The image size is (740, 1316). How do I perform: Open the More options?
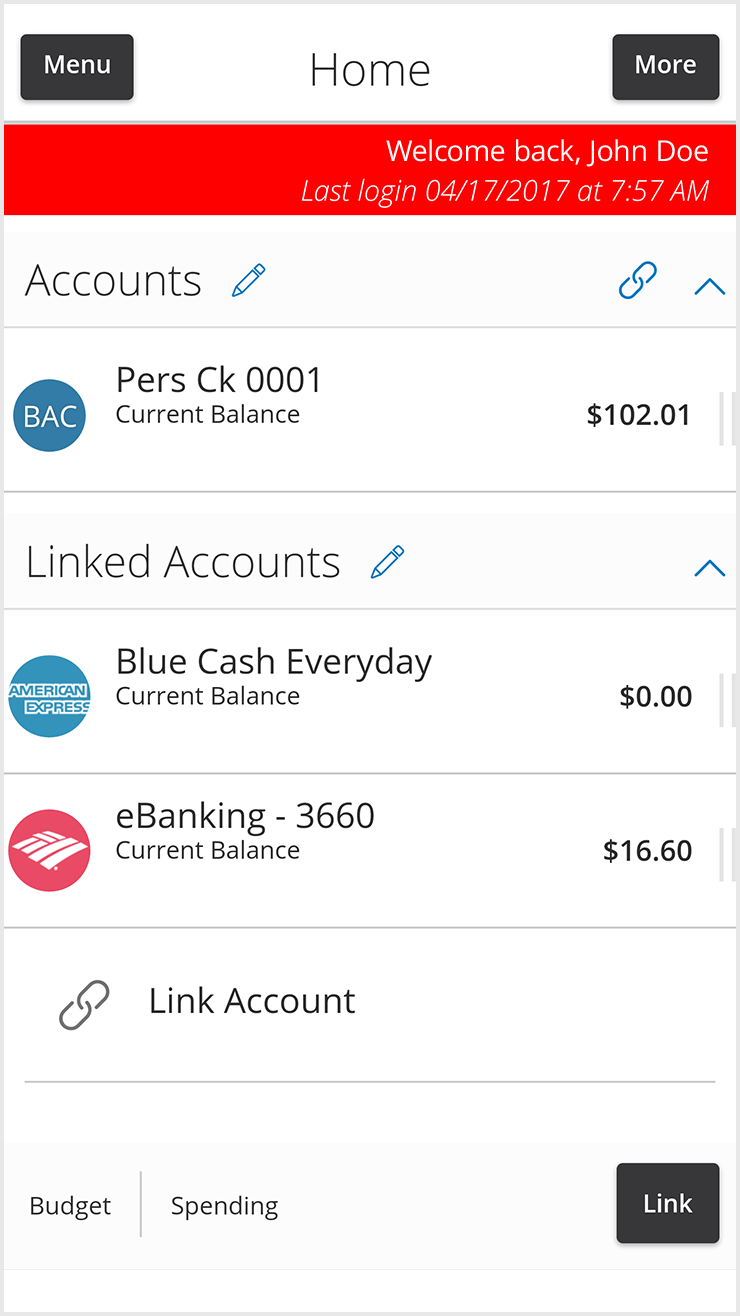click(665, 66)
